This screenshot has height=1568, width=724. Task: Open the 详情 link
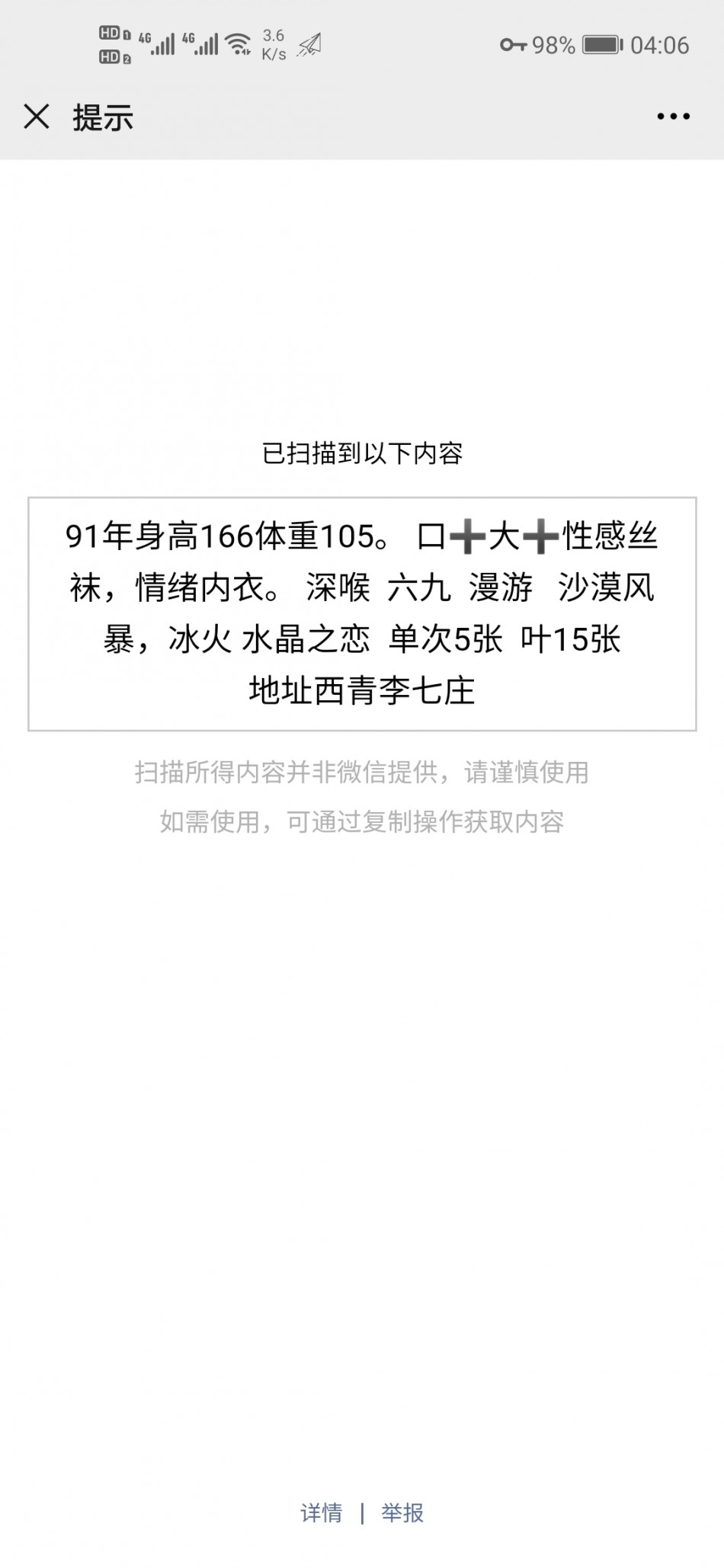(x=322, y=1512)
